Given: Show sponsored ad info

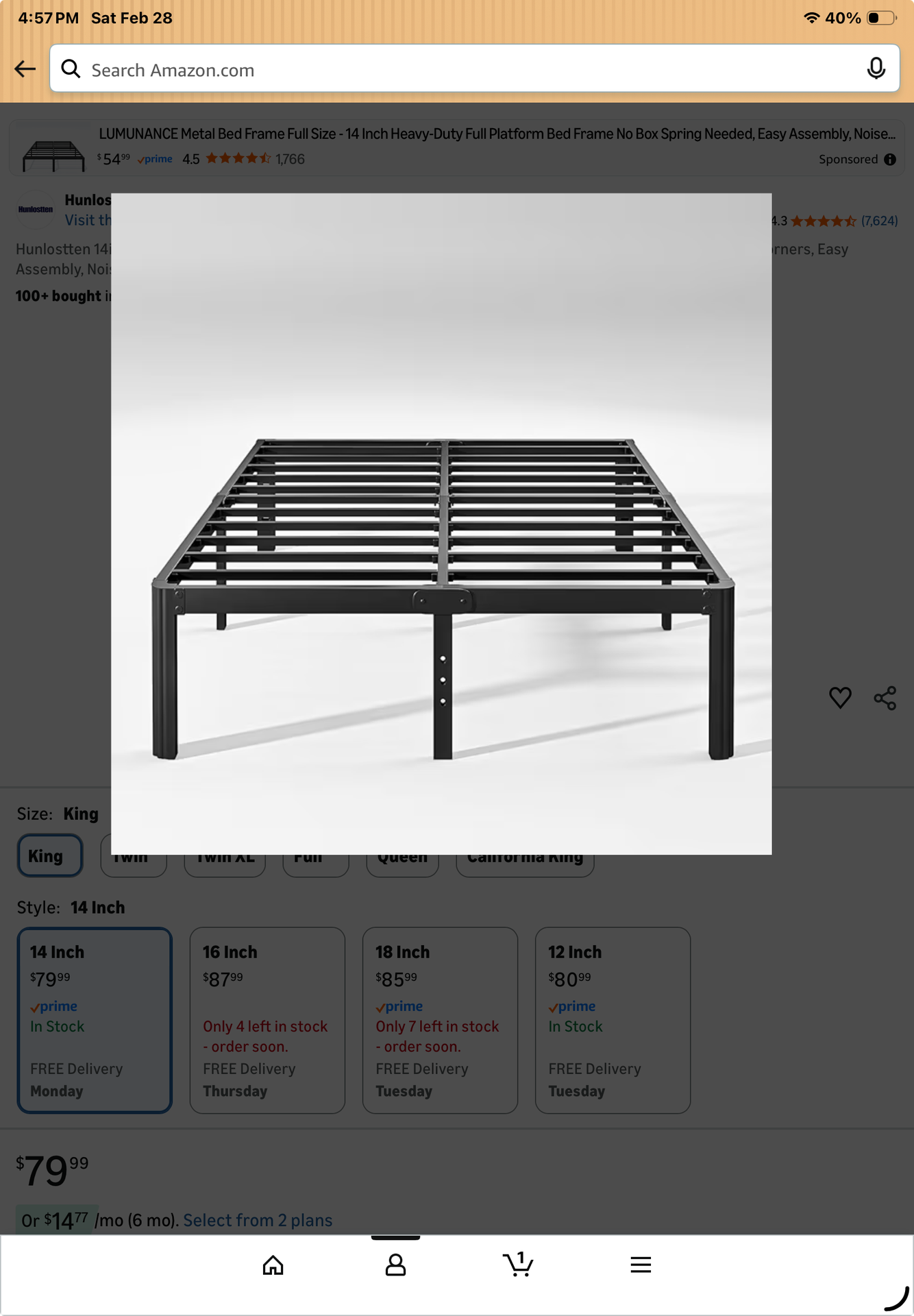Looking at the screenshot, I should point(890,160).
